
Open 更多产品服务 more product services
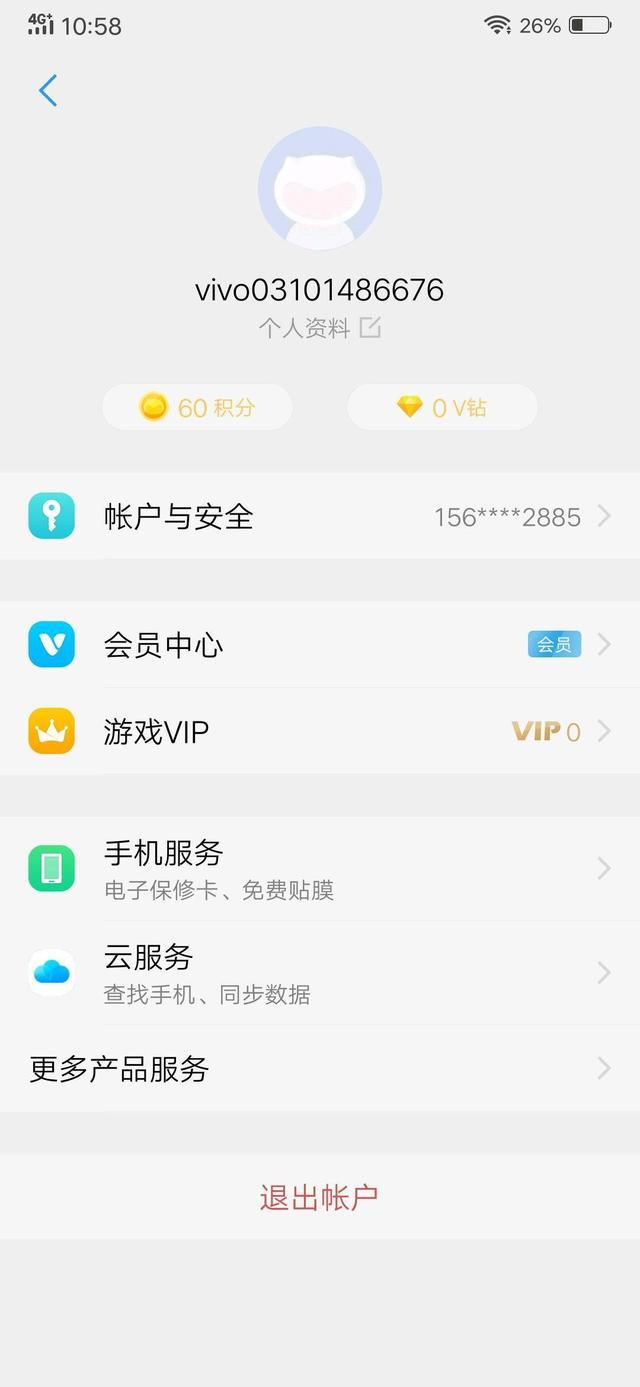[x=320, y=1069]
